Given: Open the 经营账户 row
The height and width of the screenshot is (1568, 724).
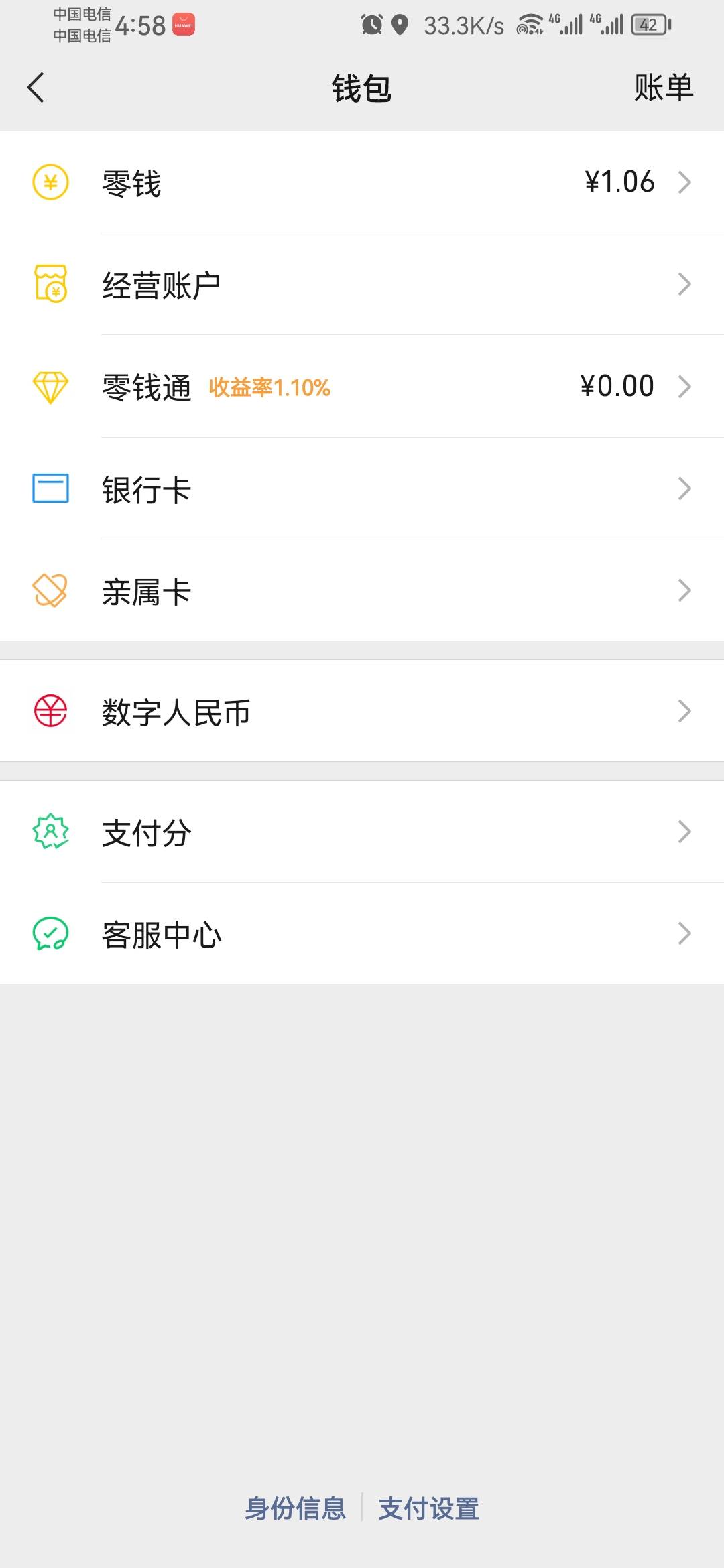Looking at the screenshot, I should 362,284.
